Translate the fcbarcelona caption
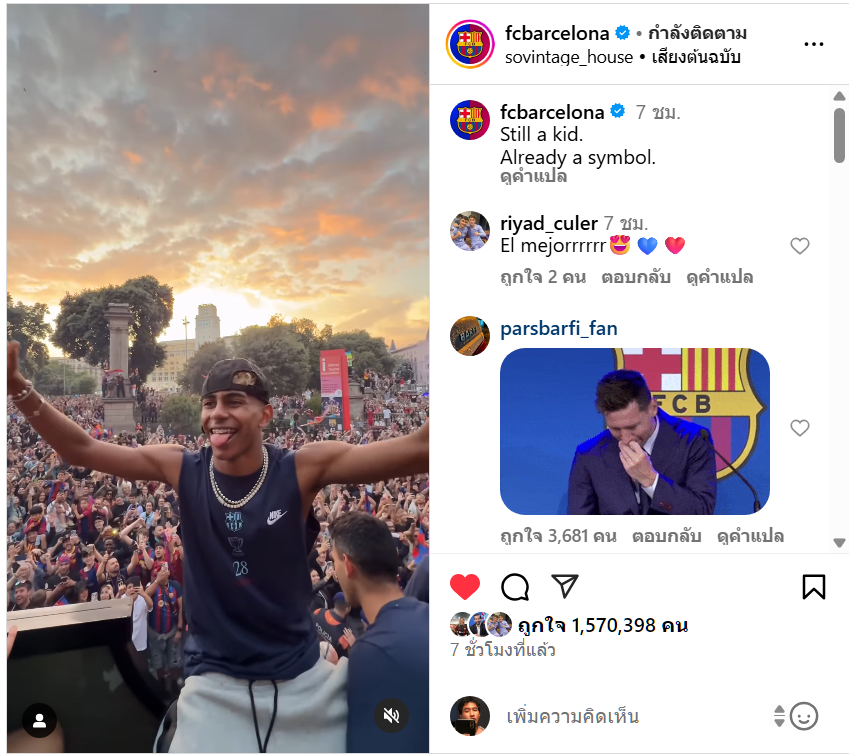Image resolution: width=849 pixels, height=756 pixels. coord(533,177)
